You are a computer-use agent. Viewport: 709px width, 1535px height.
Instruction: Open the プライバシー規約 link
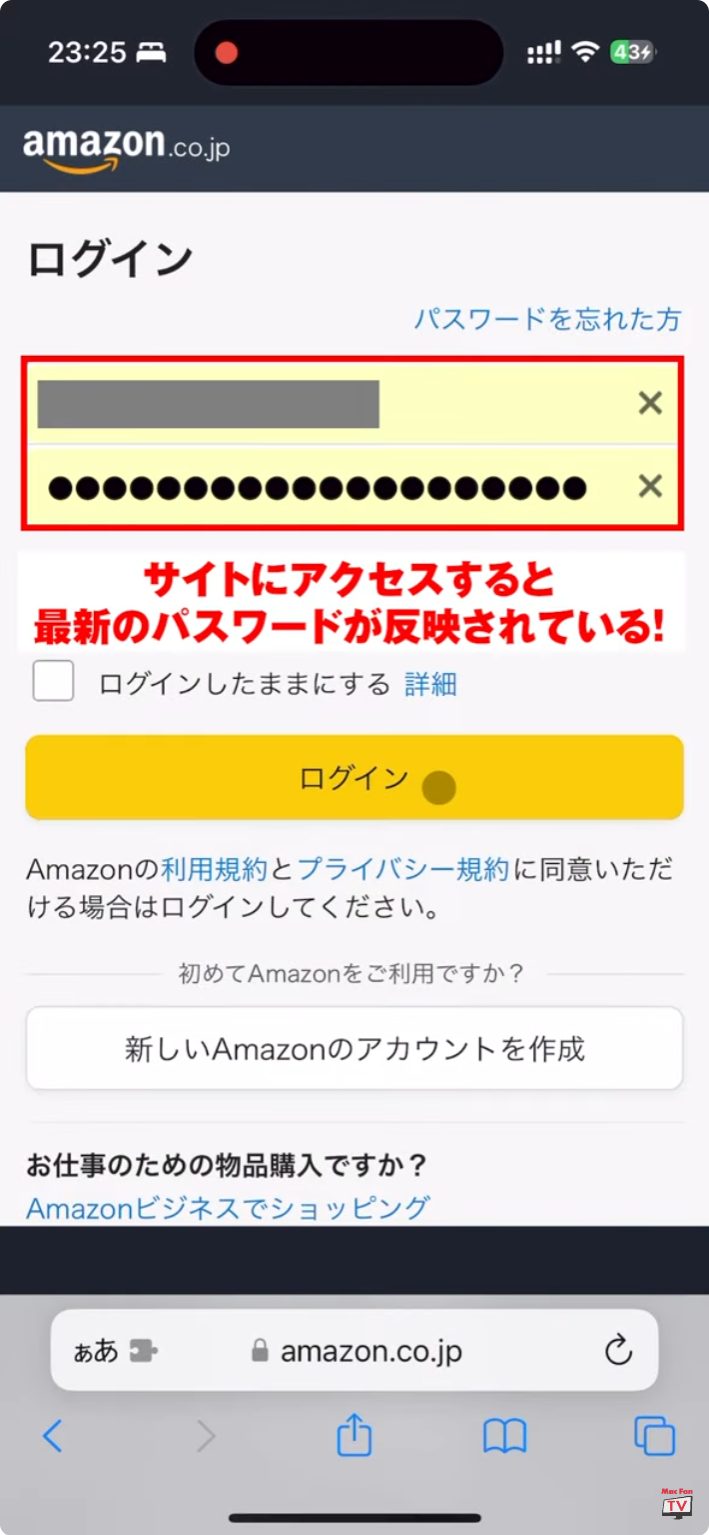403,868
